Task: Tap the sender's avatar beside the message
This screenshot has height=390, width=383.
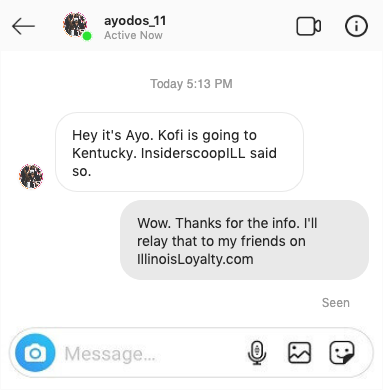Action: click(x=31, y=176)
